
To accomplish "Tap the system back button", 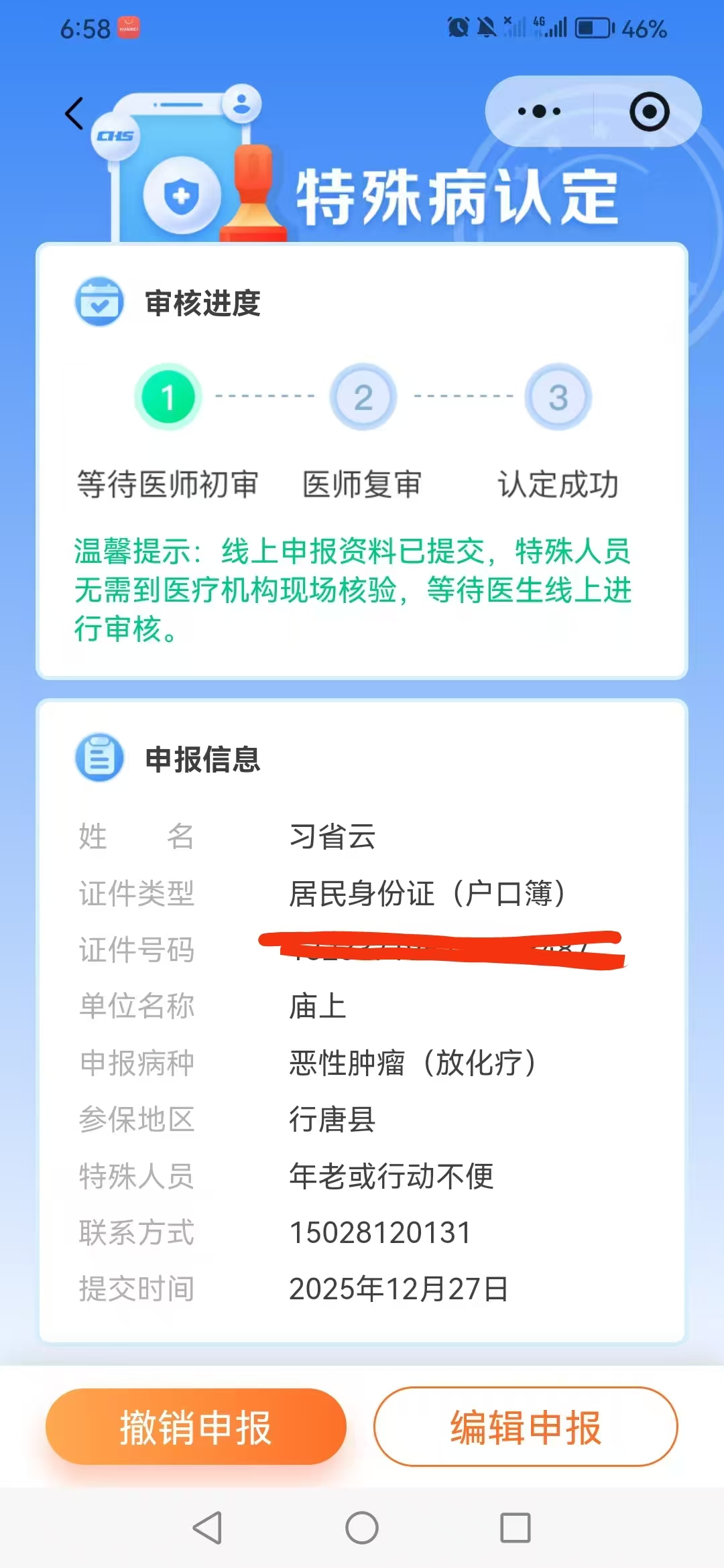I will (207, 1528).
